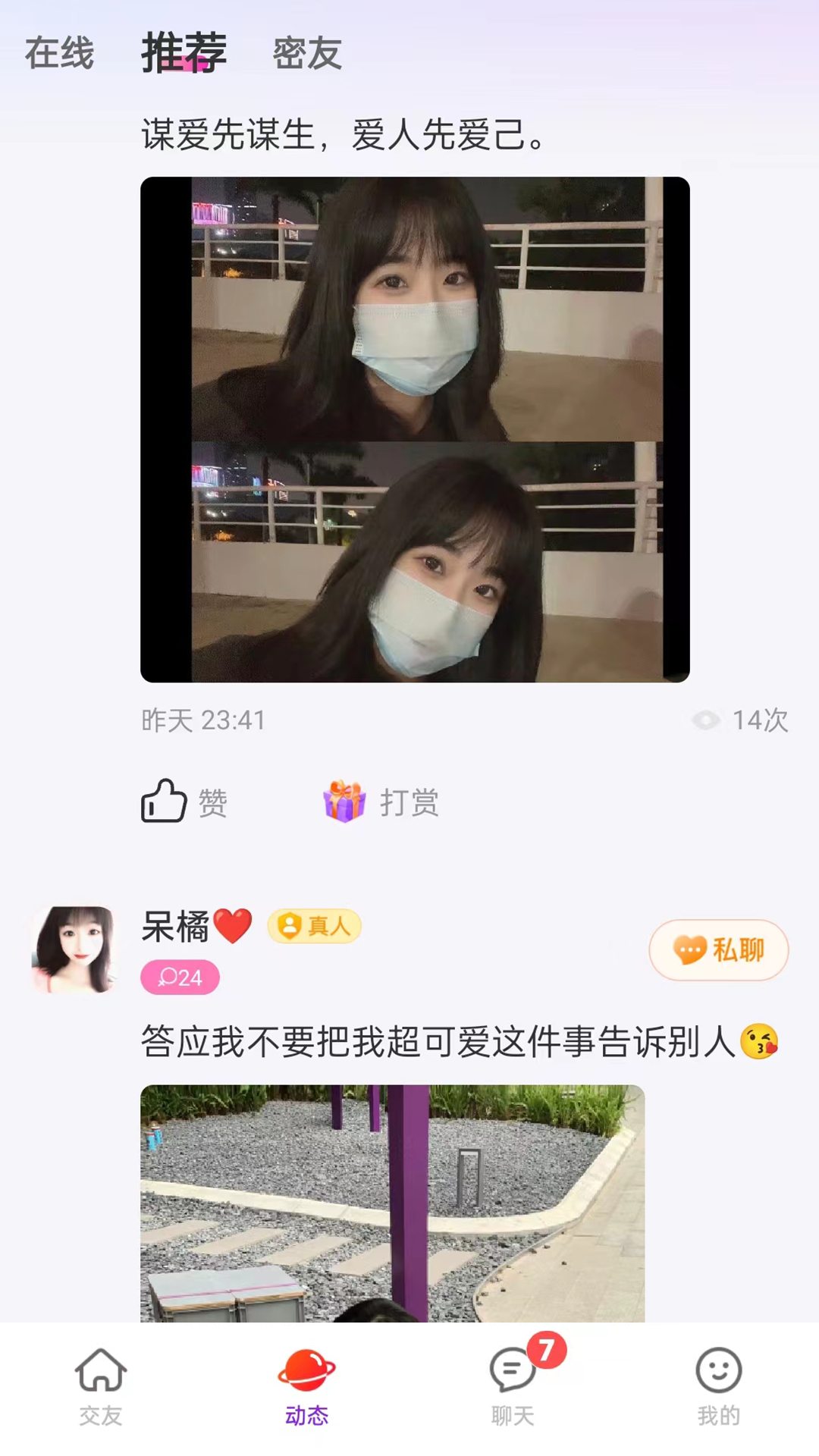Tap the 动态 bottom tab
Screen dimensions: 819x1456
click(x=306, y=1386)
